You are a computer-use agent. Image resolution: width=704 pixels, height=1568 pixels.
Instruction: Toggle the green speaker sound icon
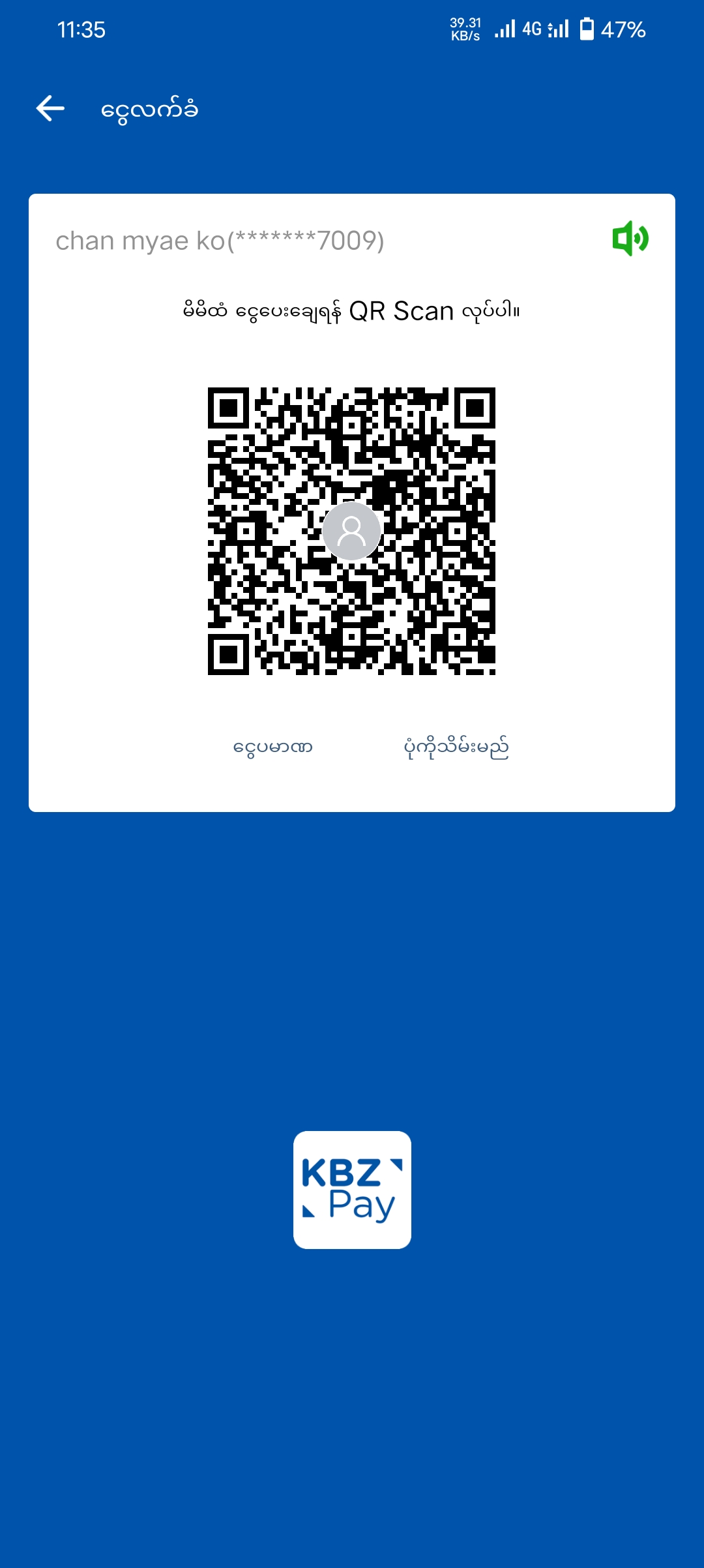coord(630,239)
